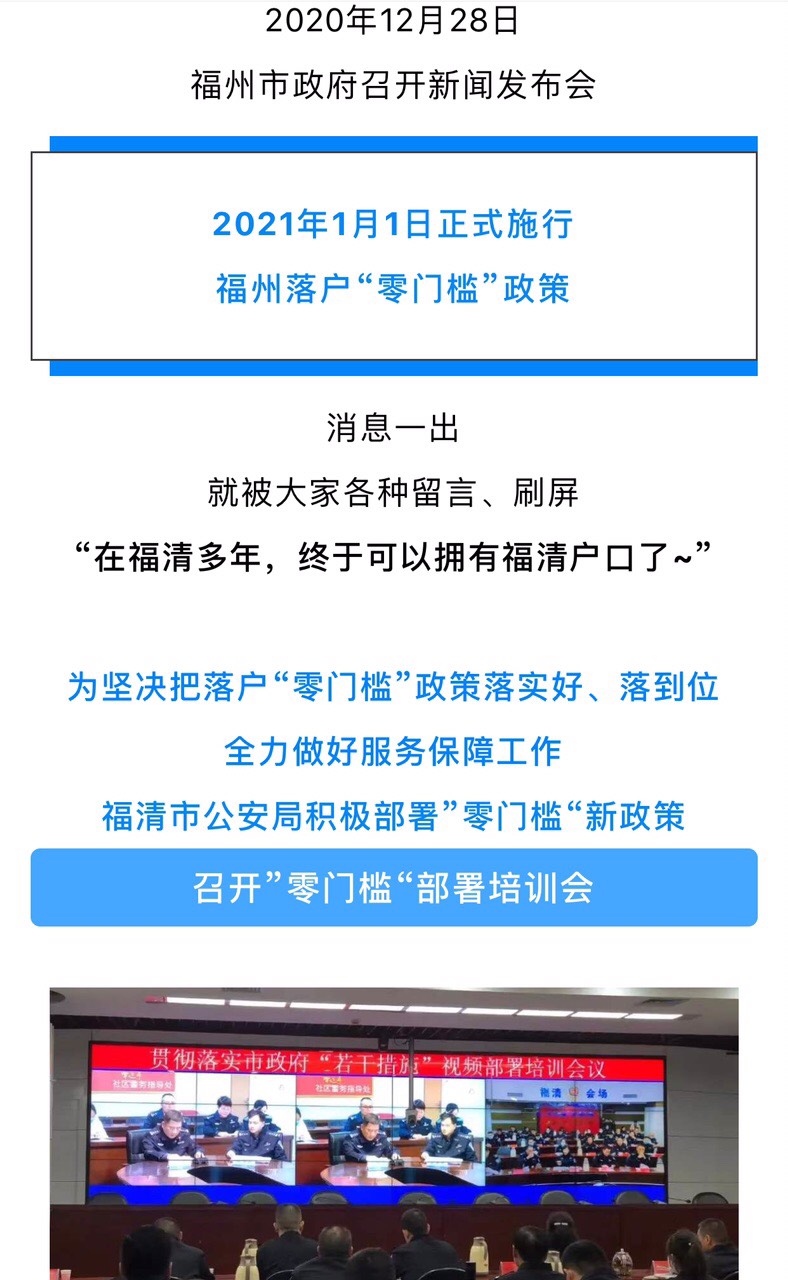
Task: Open the video training meeting photo
Action: click(394, 1132)
